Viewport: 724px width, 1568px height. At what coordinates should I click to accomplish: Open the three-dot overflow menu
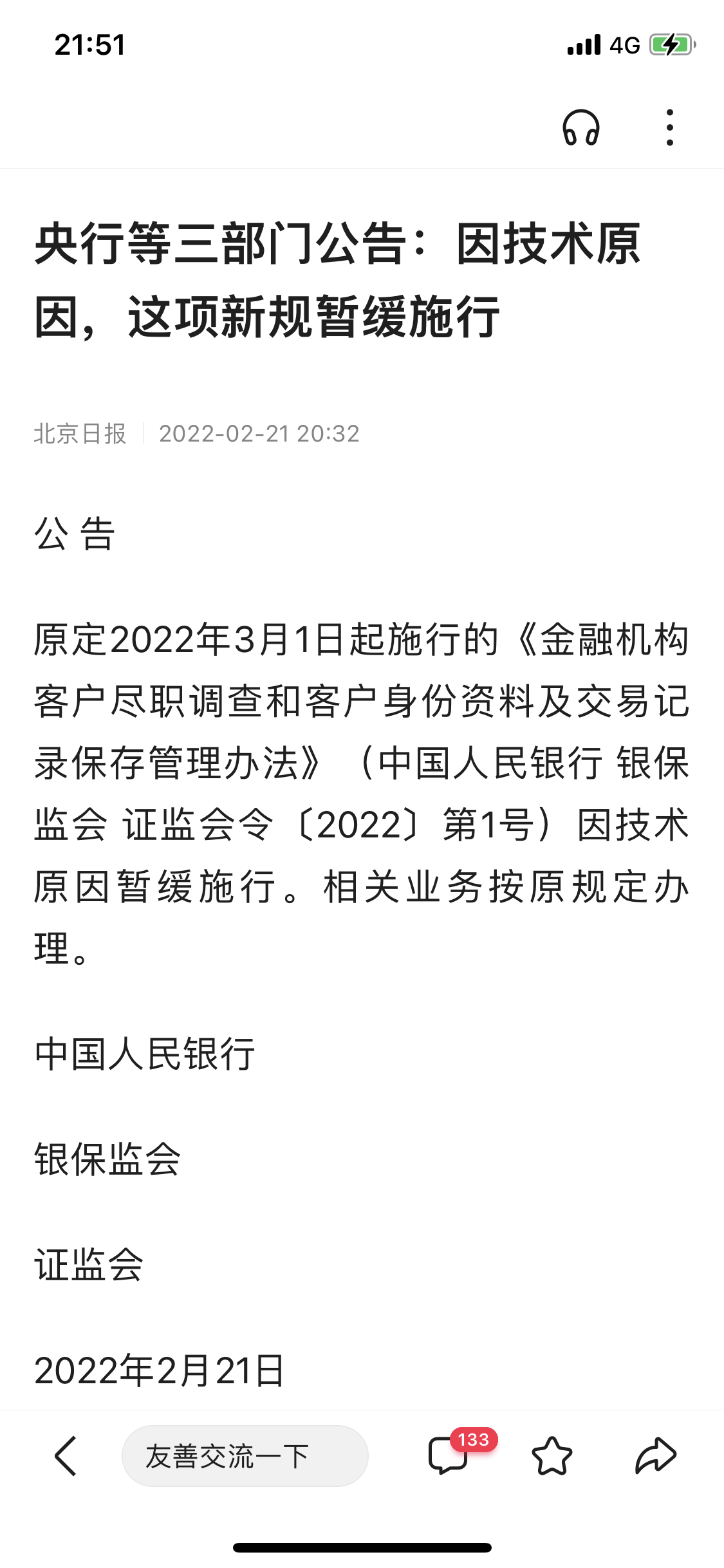click(669, 127)
